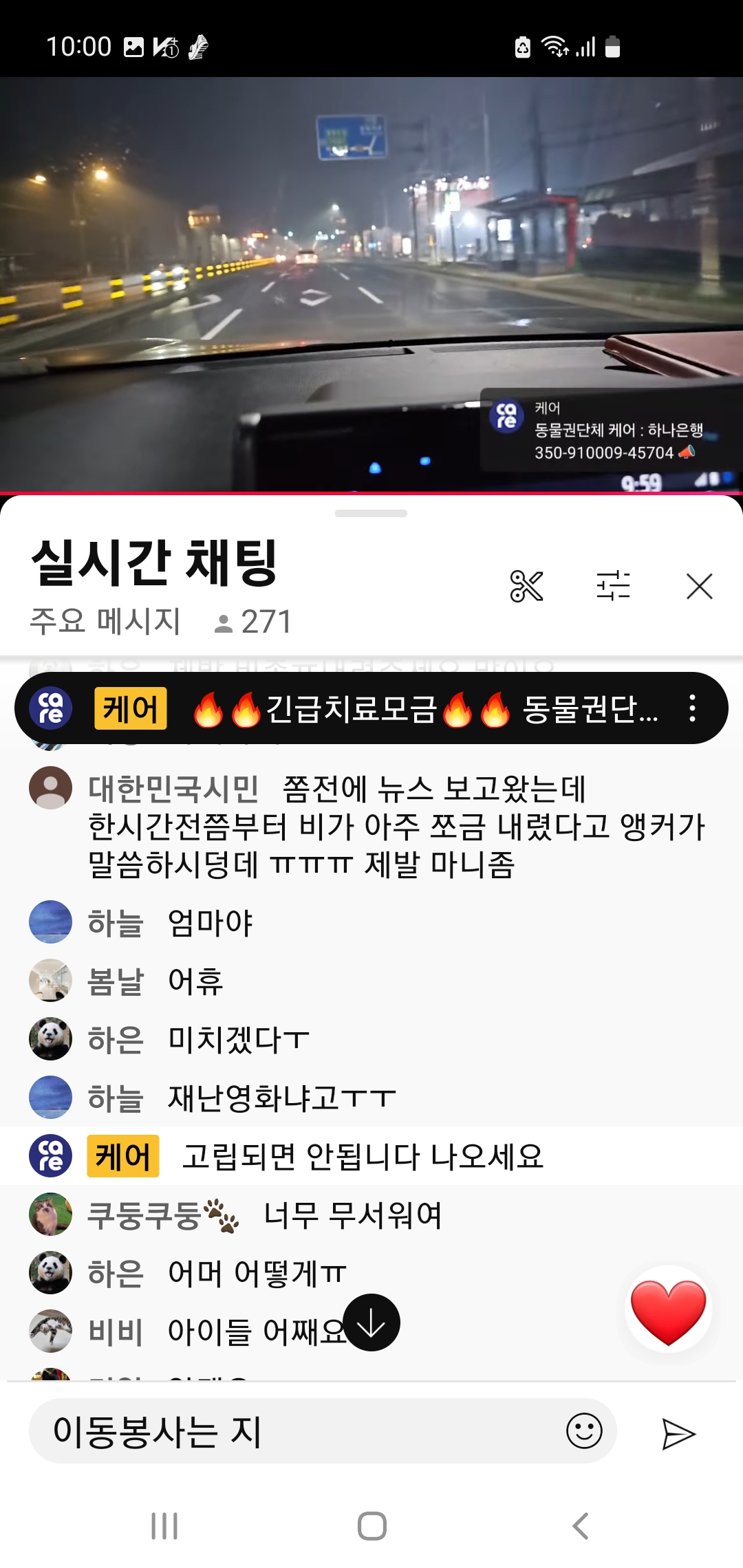Send a heart reaction
This screenshot has width=743, height=1568.
668,1309
